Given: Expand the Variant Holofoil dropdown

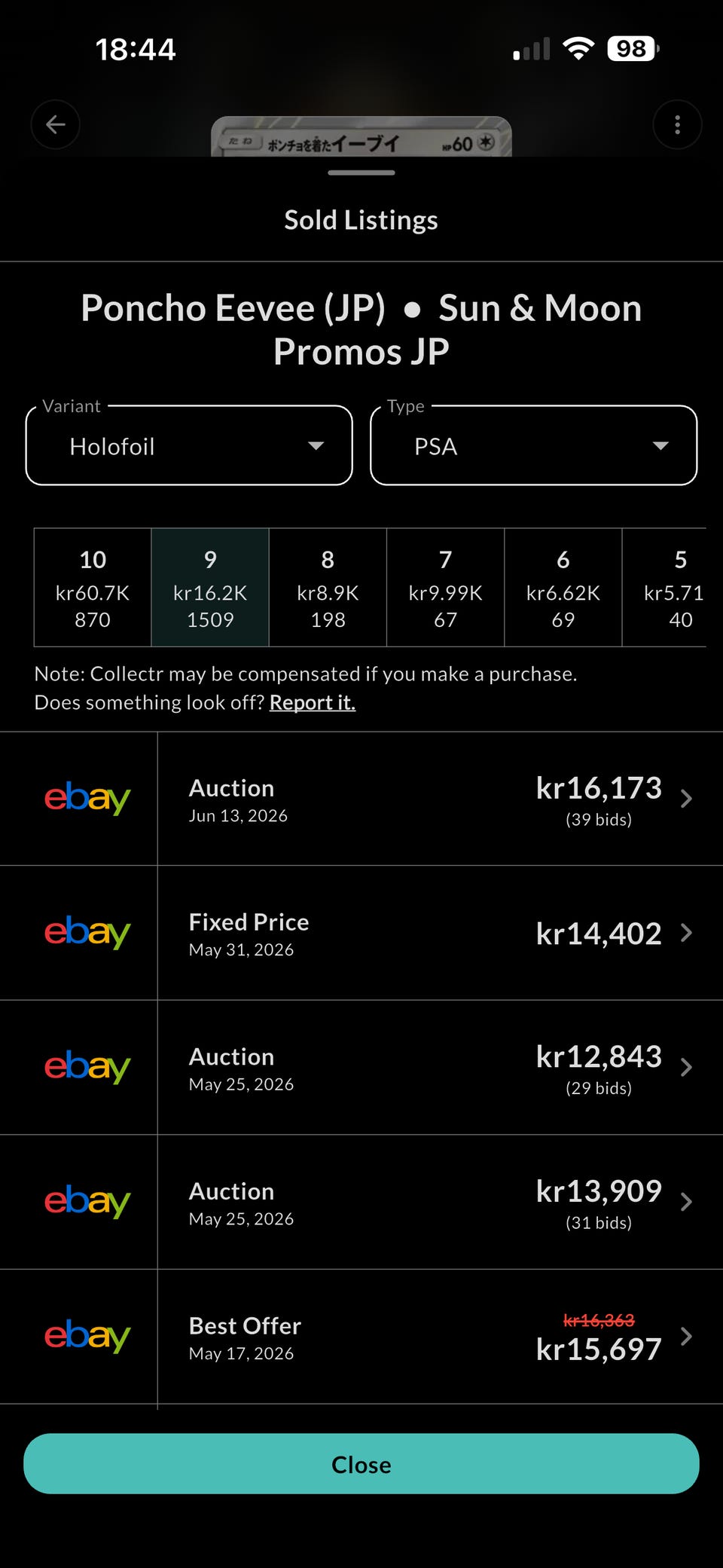Looking at the screenshot, I should click(x=189, y=445).
